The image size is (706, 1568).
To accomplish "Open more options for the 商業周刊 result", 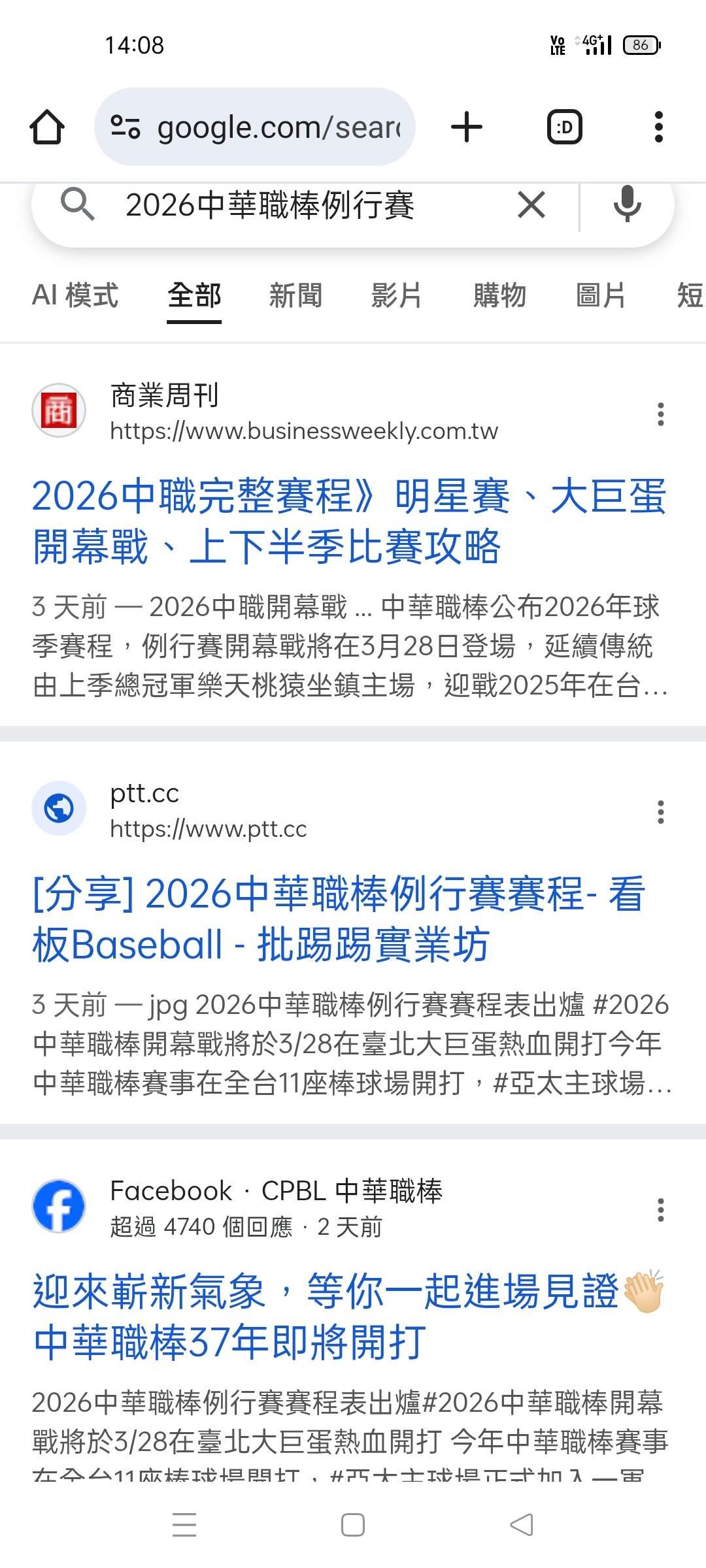I will tap(661, 414).
